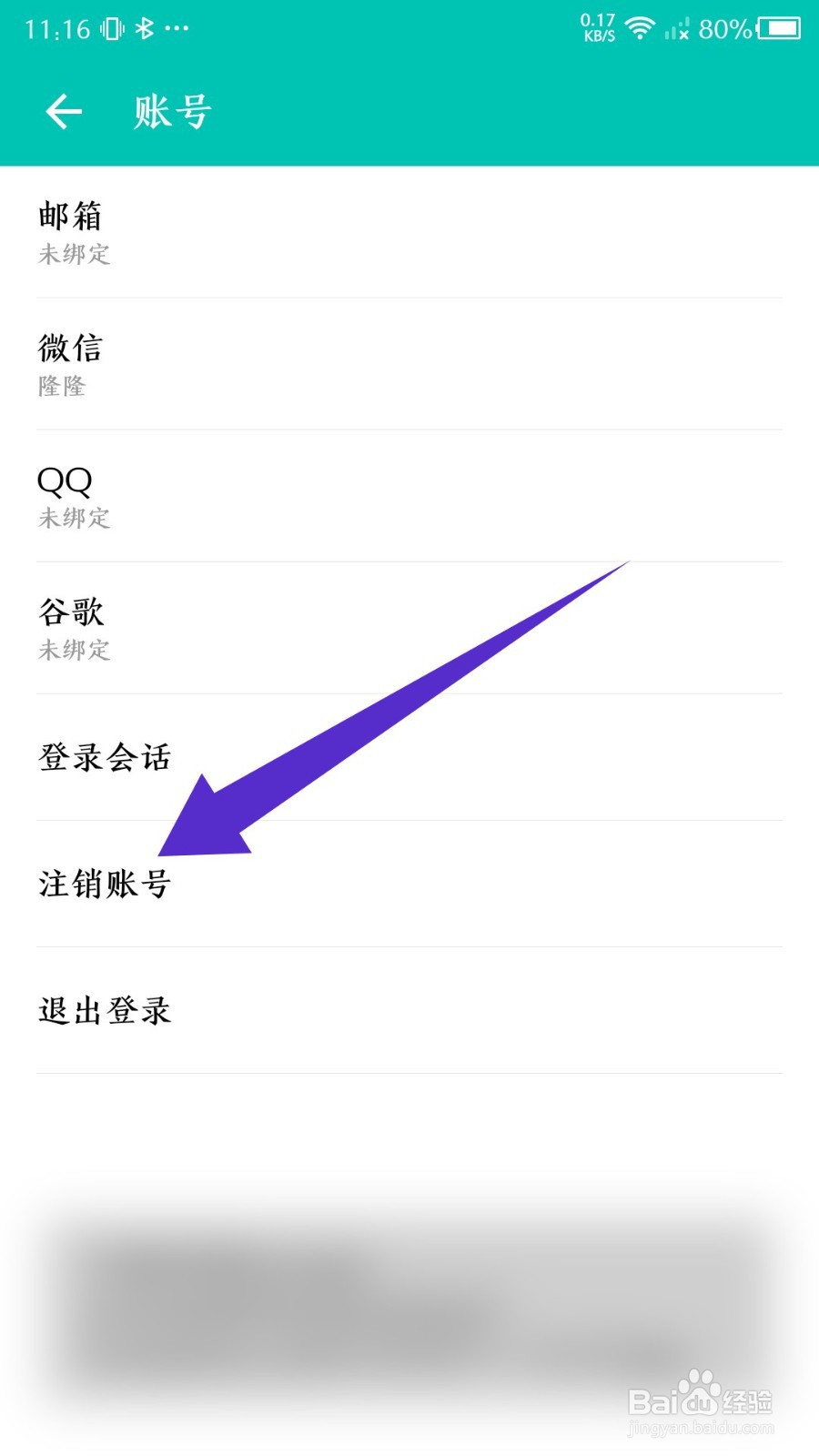Tap the more options dots in status bar
Screen dimensions: 819x1456
[x=177, y=29]
